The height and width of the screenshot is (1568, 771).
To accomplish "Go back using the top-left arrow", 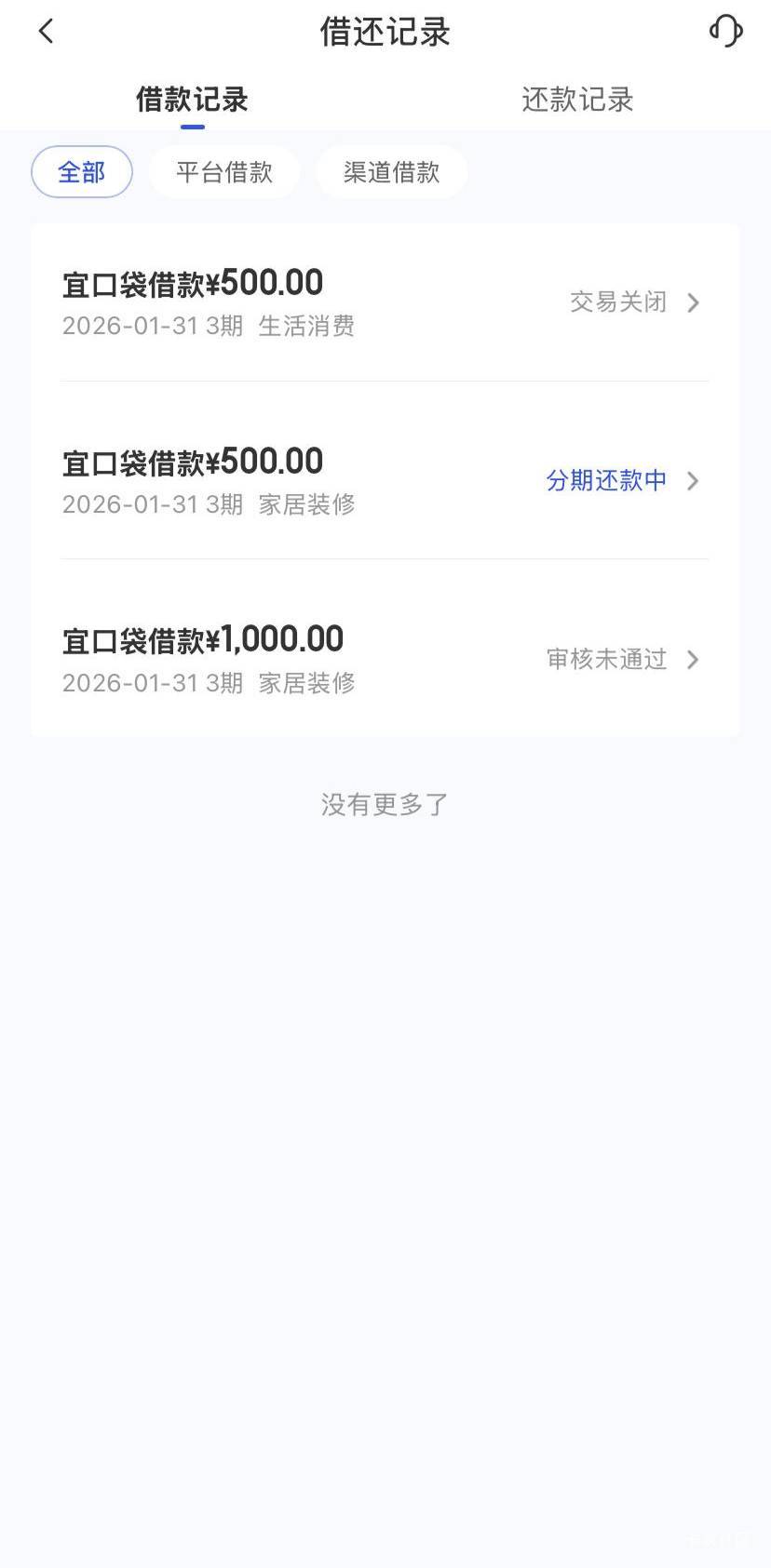I will 46,32.
